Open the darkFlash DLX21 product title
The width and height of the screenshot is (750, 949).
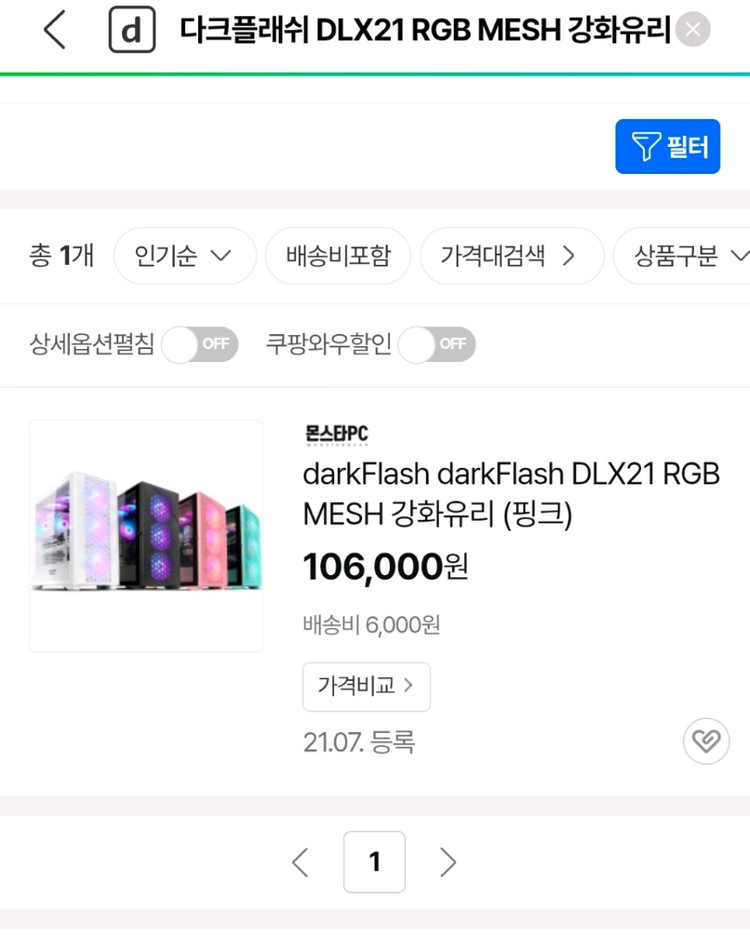coord(510,496)
